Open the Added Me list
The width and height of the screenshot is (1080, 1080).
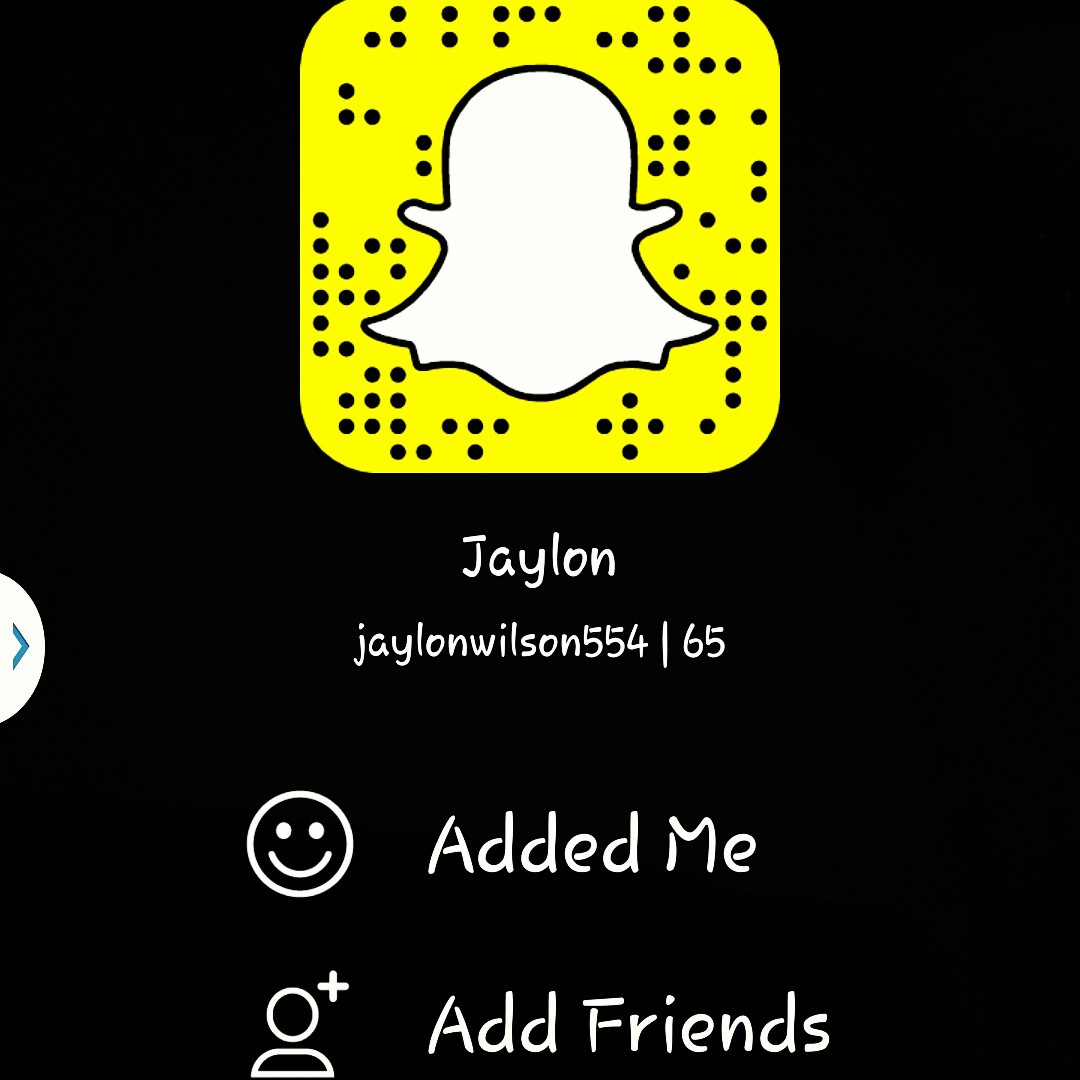coord(590,845)
